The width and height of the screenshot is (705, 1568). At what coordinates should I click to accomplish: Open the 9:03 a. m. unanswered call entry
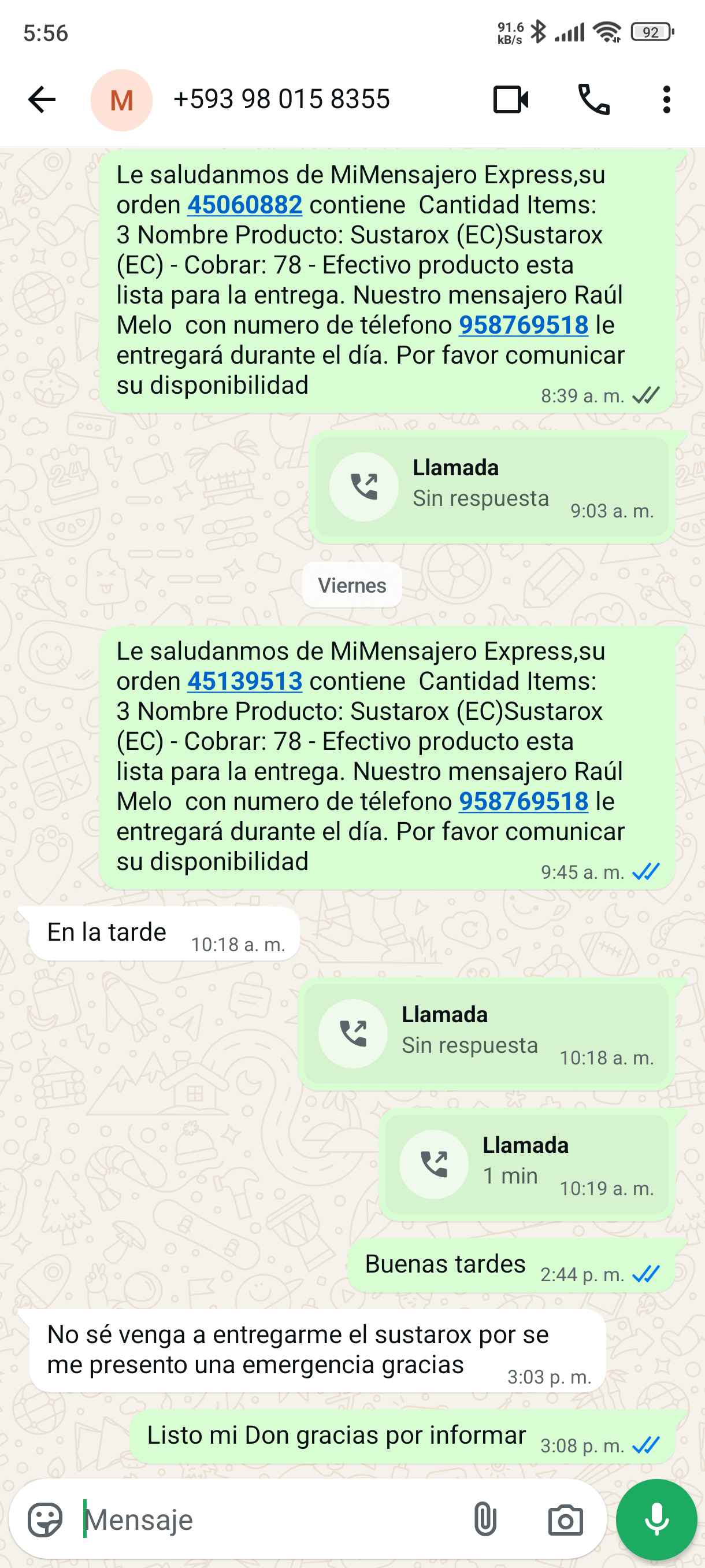[x=492, y=486]
